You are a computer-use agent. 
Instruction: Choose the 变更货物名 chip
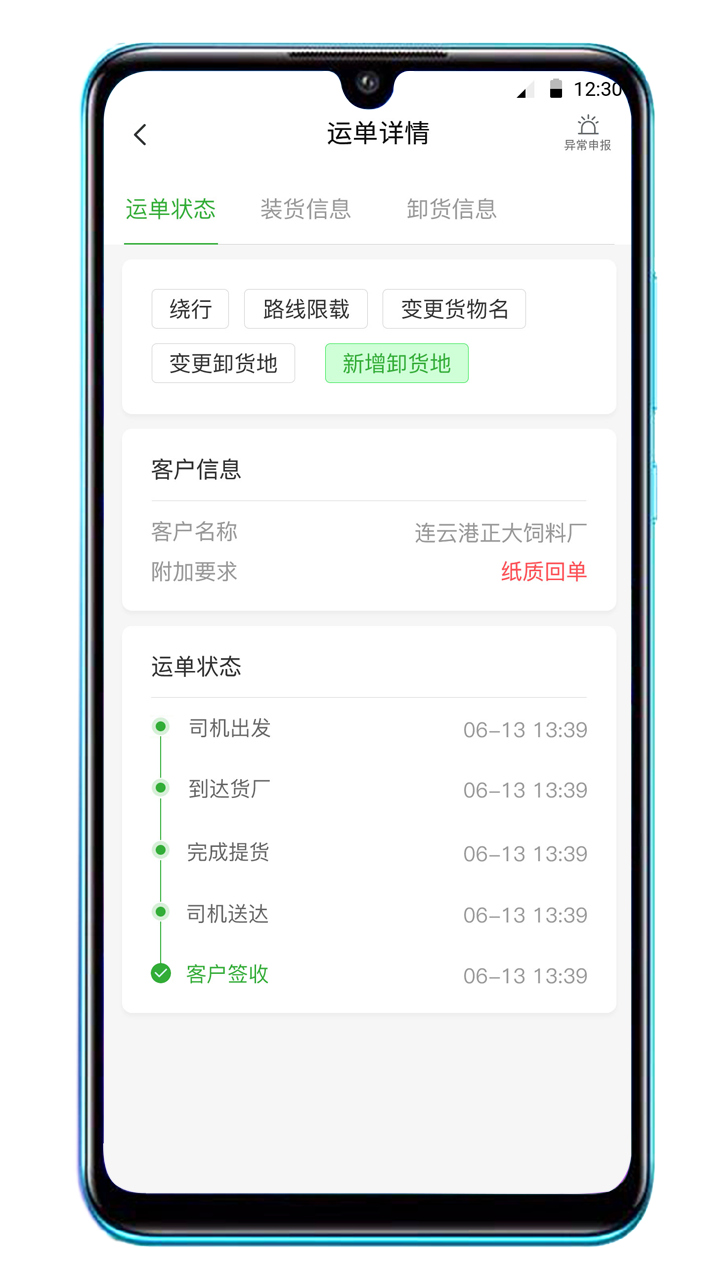point(454,310)
